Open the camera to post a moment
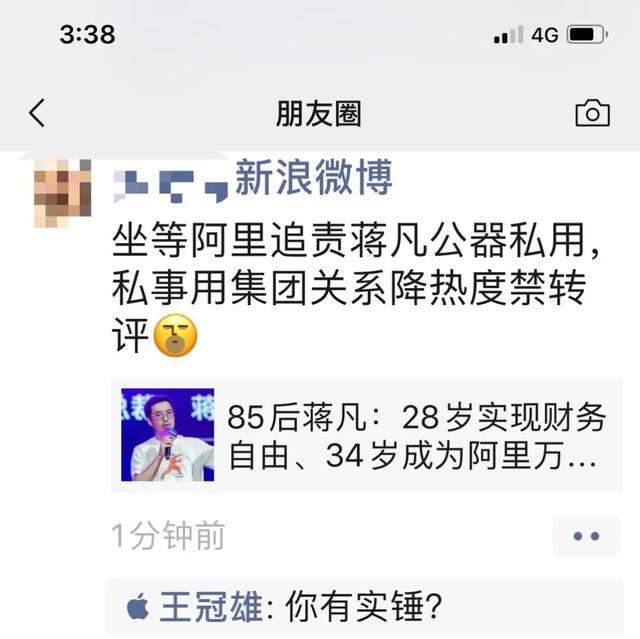 point(592,113)
